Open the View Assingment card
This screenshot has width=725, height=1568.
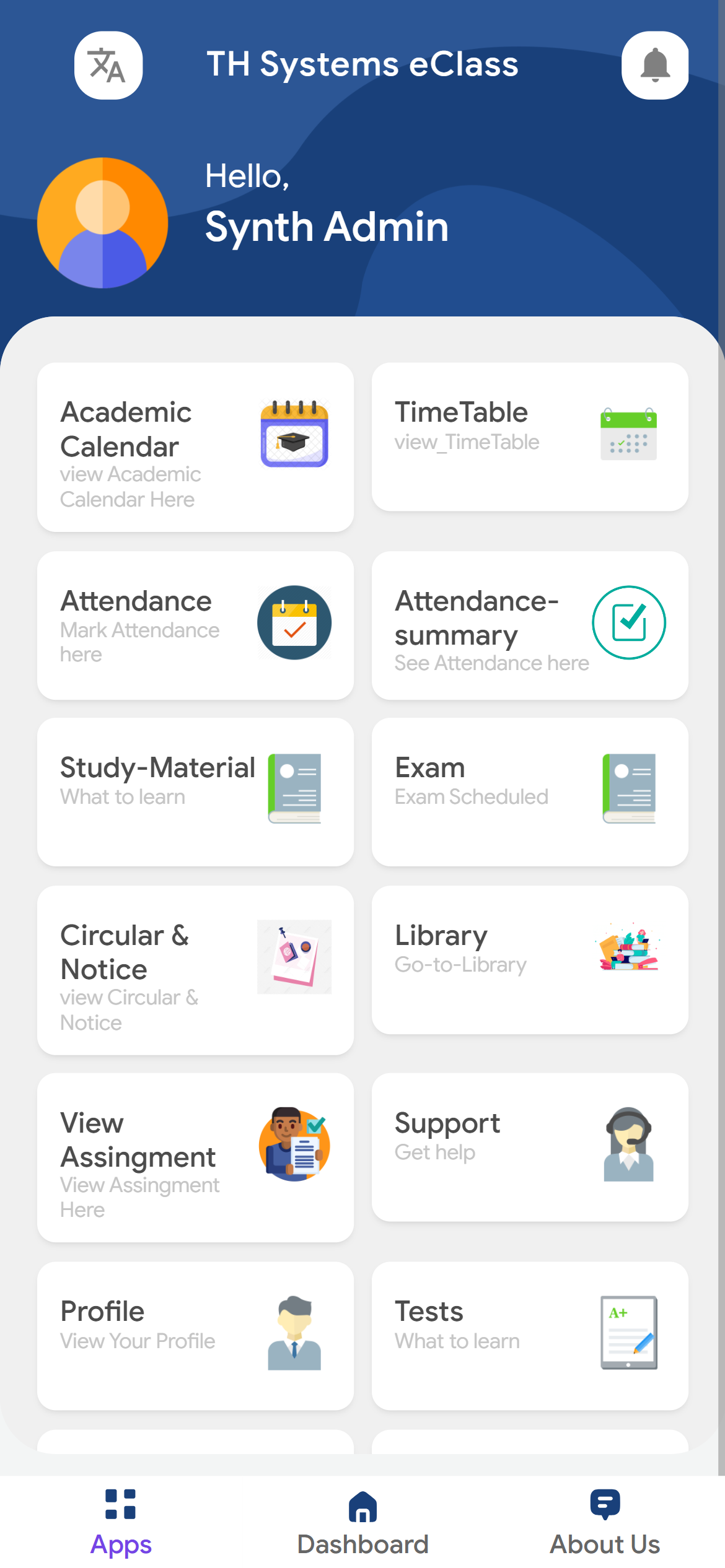click(195, 1157)
